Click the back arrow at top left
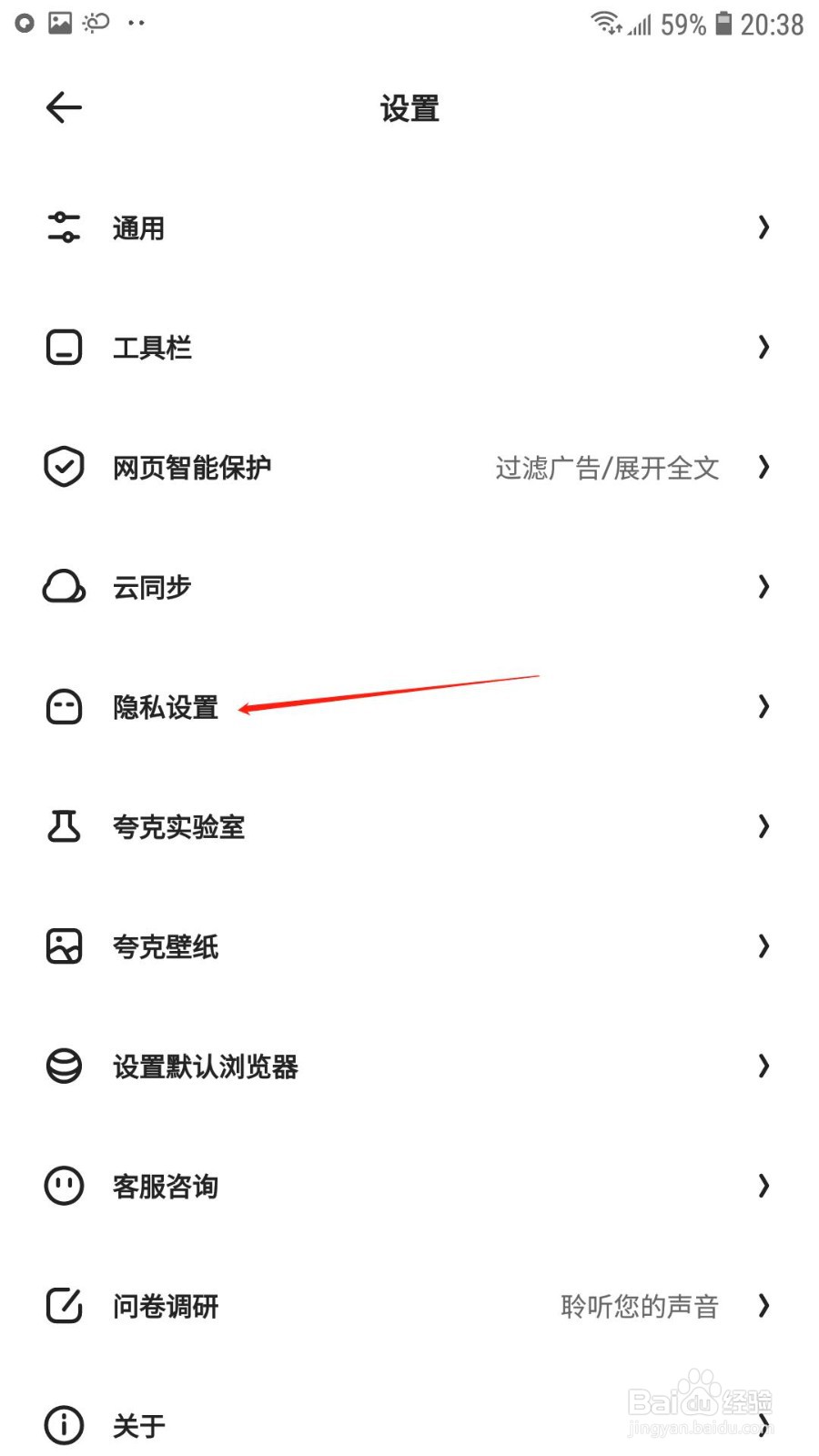The image size is (819, 1456). 62,106
